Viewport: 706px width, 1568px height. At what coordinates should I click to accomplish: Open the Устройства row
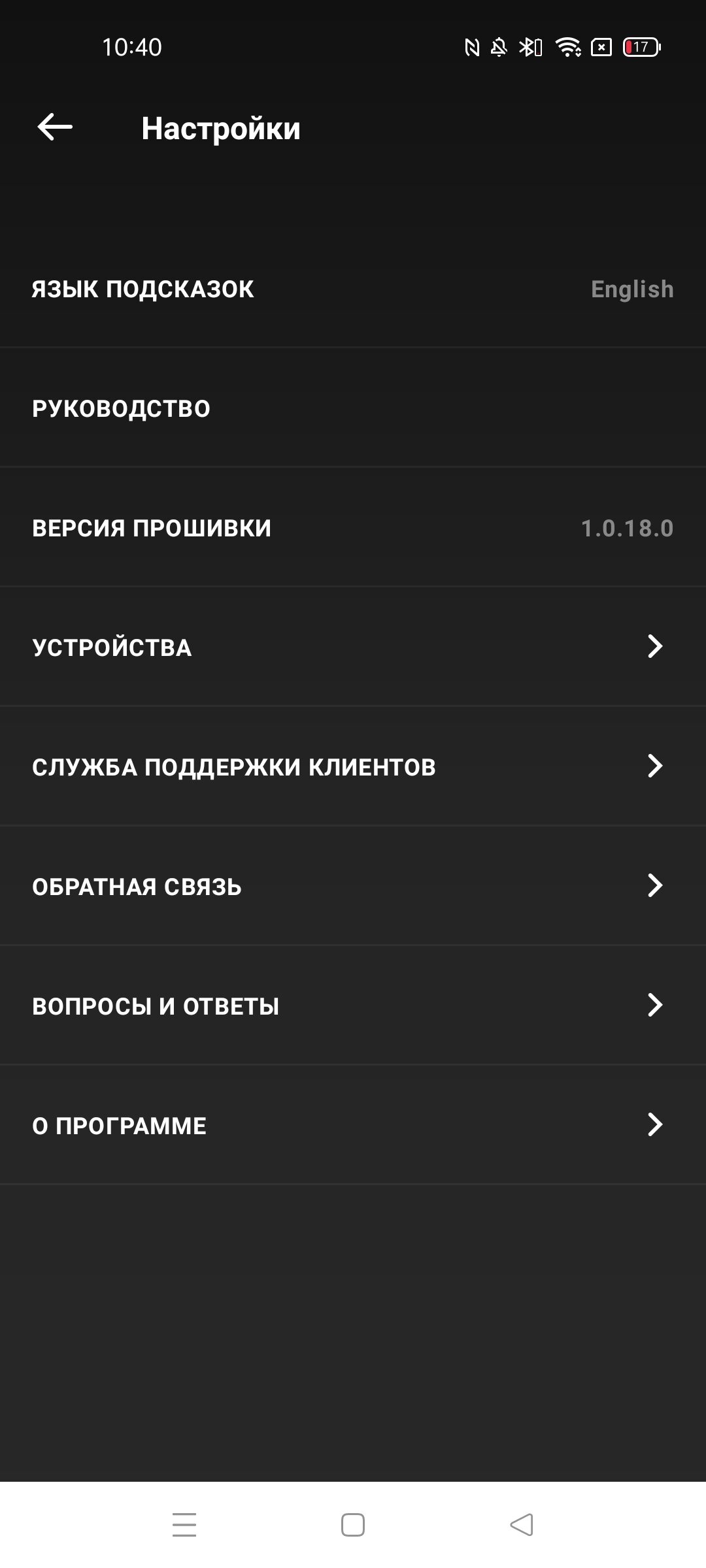(353, 647)
